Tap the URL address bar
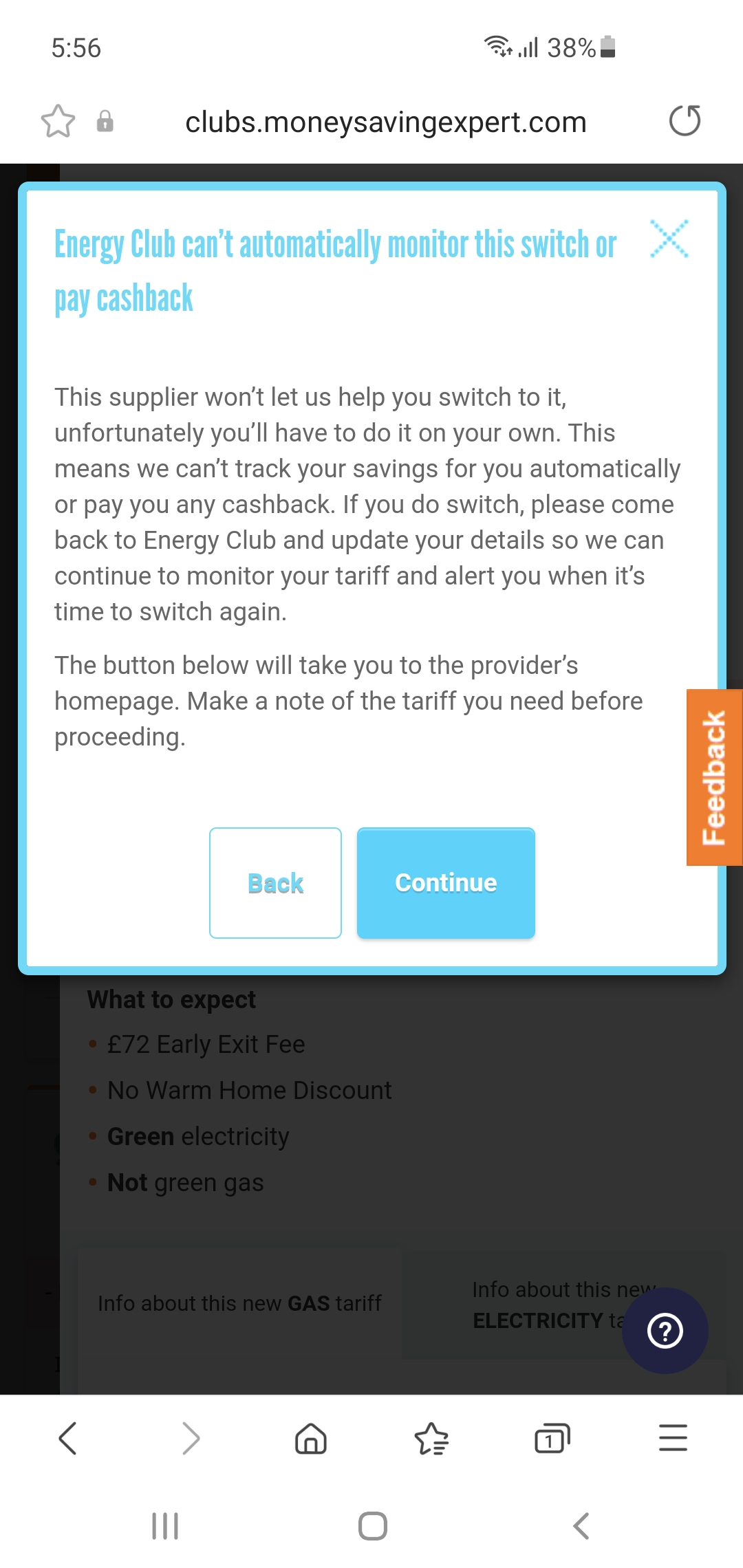 click(385, 122)
